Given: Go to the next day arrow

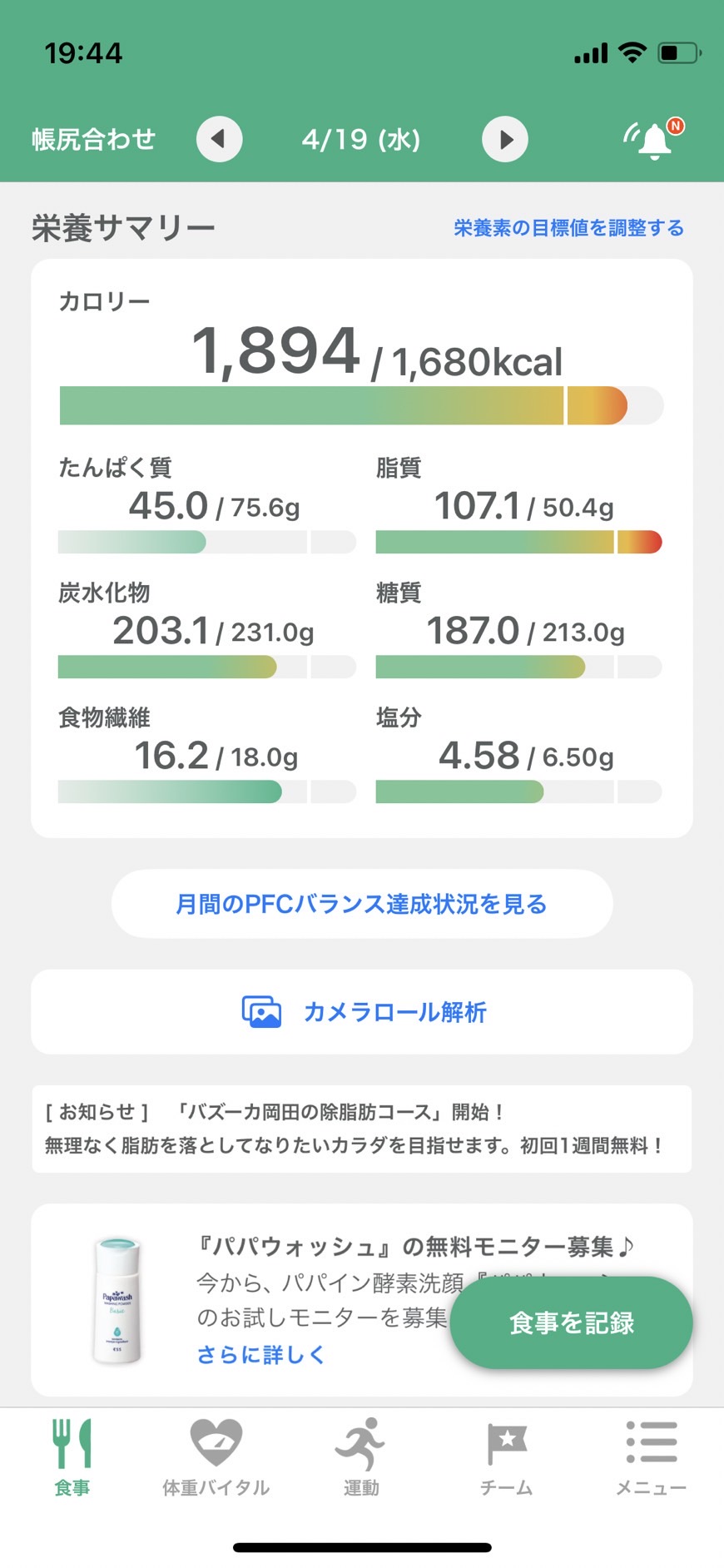Looking at the screenshot, I should pos(505,139).
